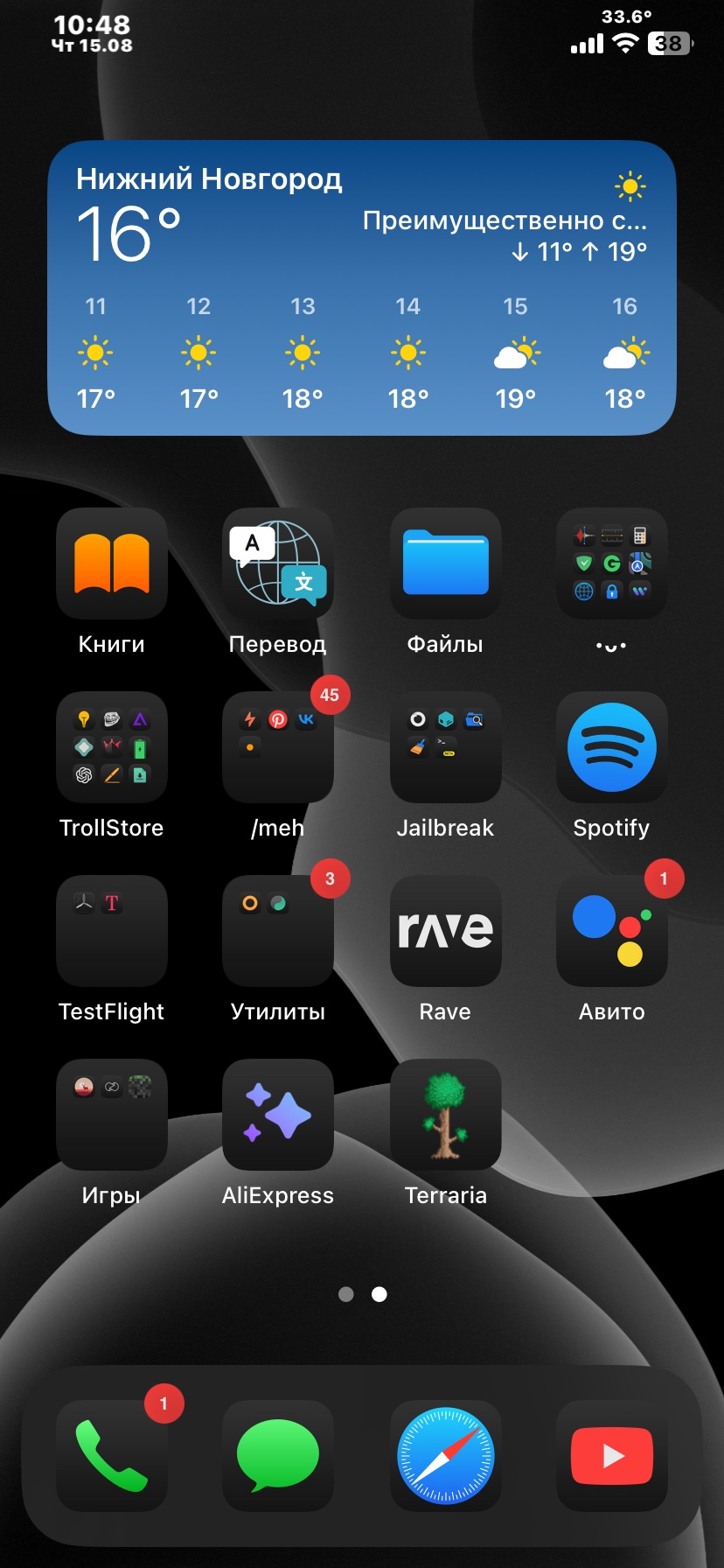Open the Утилиты folder
The image size is (724, 1568).
pyautogui.click(x=278, y=931)
